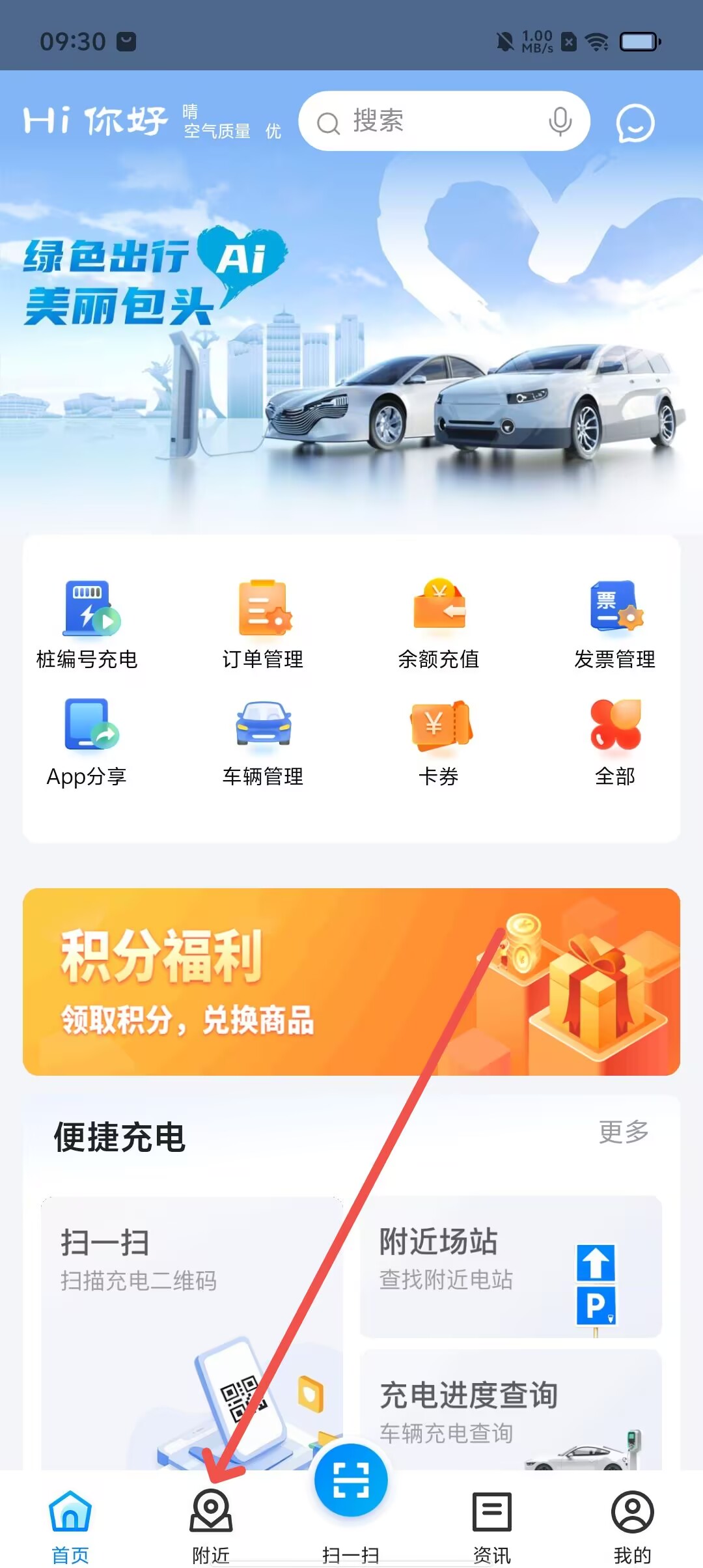Screen dimensions: 703x1568
Task: Tap the 搜索 search box
Action: coord(444,121)
